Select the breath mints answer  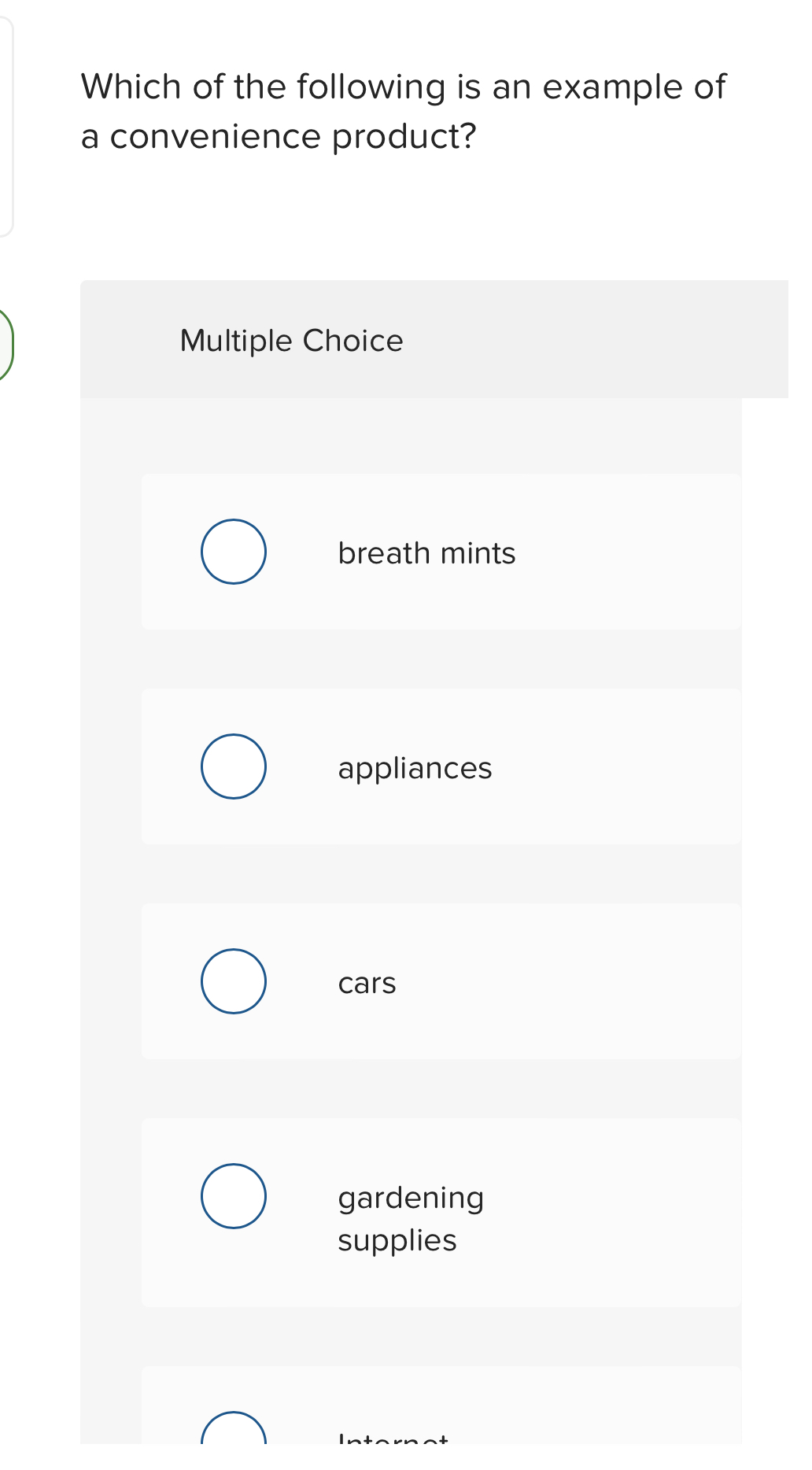[x=233, y=552]
